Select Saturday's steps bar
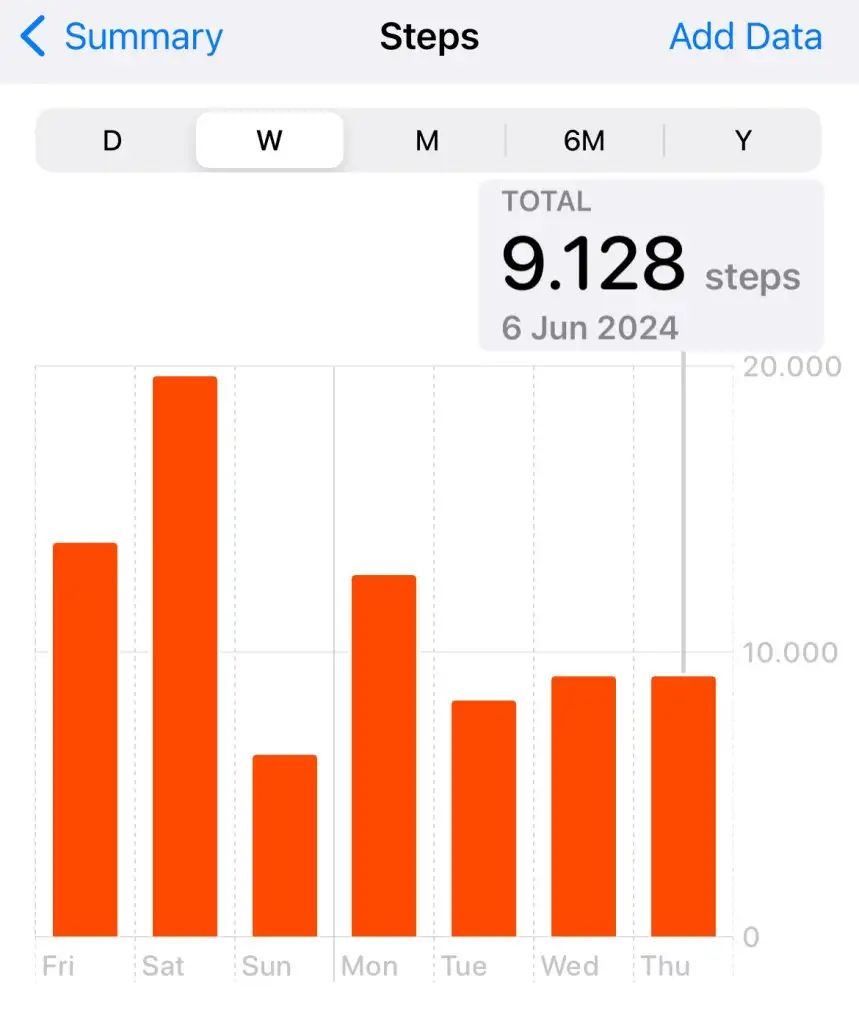This screenshot has height=1024, width=859. [x=185, y=657]
